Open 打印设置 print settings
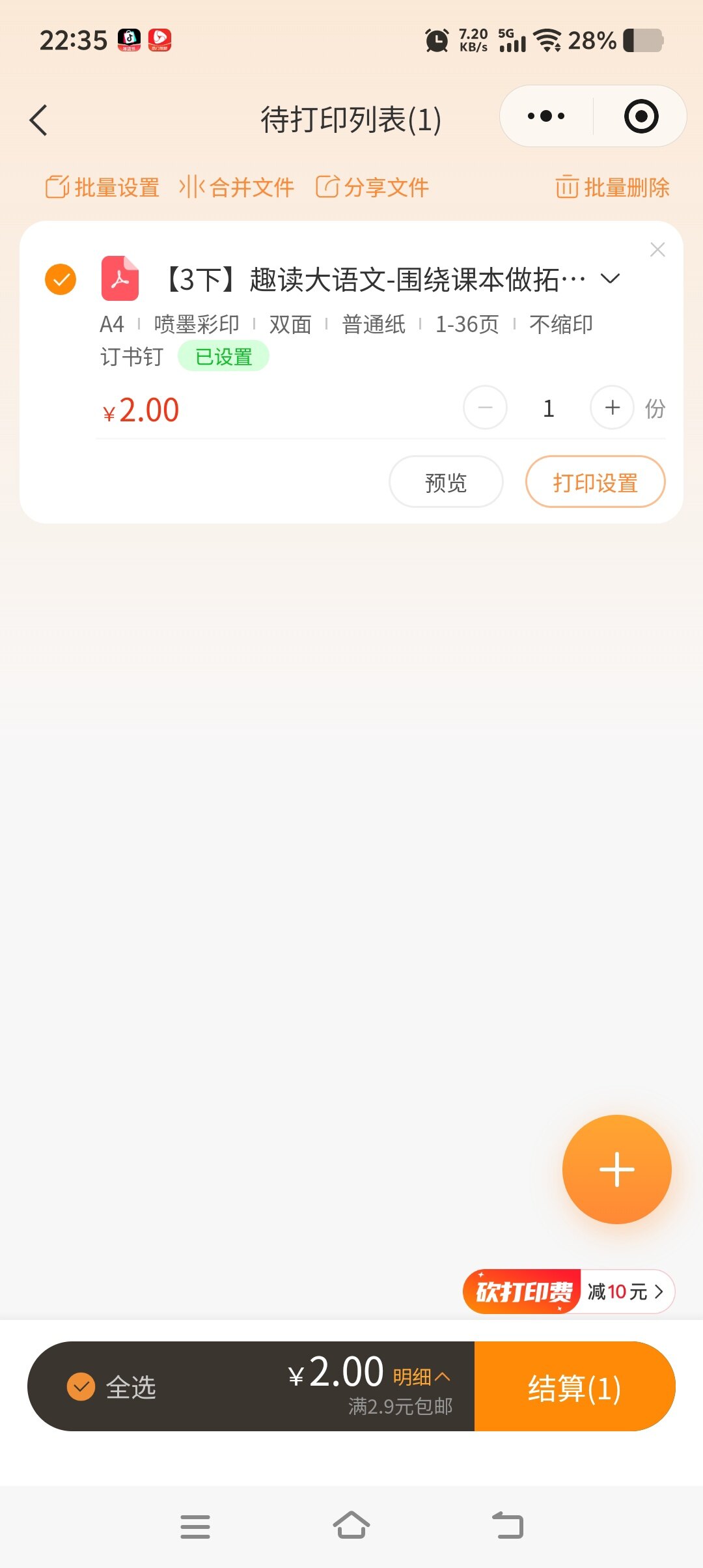The width and height of the screenshot is (703, 1568). (595, 482)
